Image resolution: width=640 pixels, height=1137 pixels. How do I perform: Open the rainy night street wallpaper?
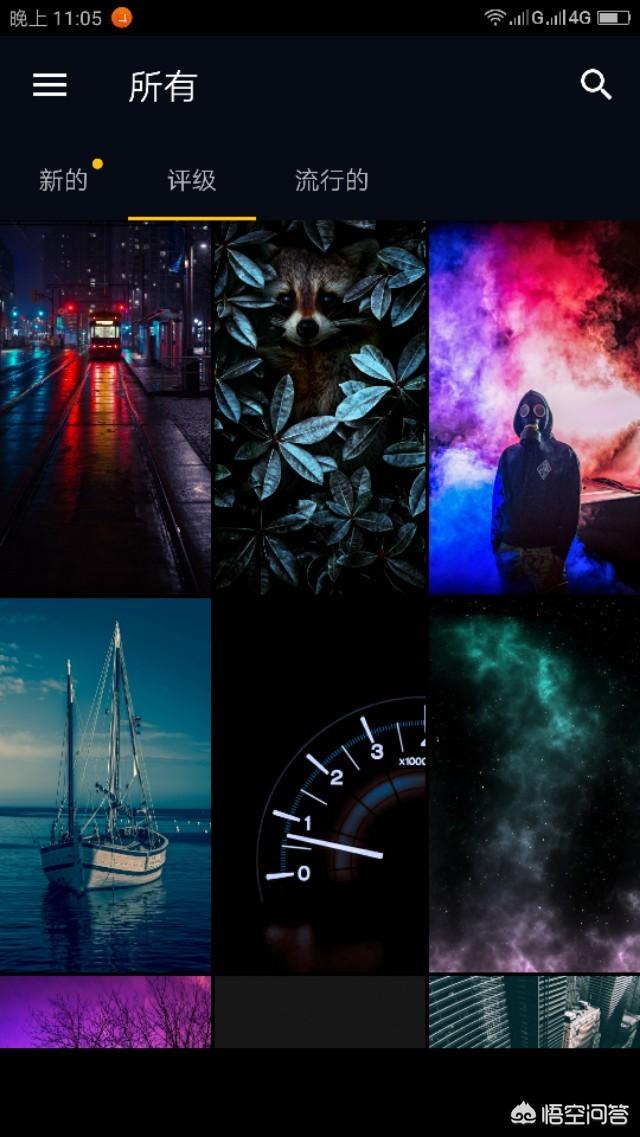pos(105,408)
